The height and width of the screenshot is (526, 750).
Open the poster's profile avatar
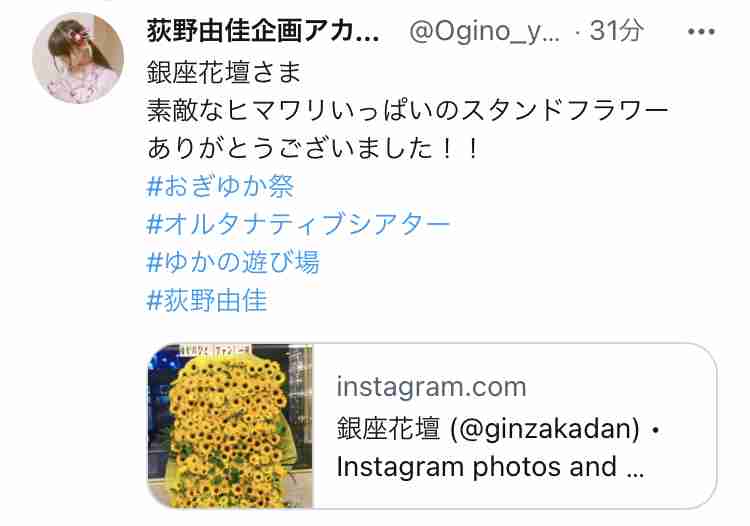(x=79, y=58)
